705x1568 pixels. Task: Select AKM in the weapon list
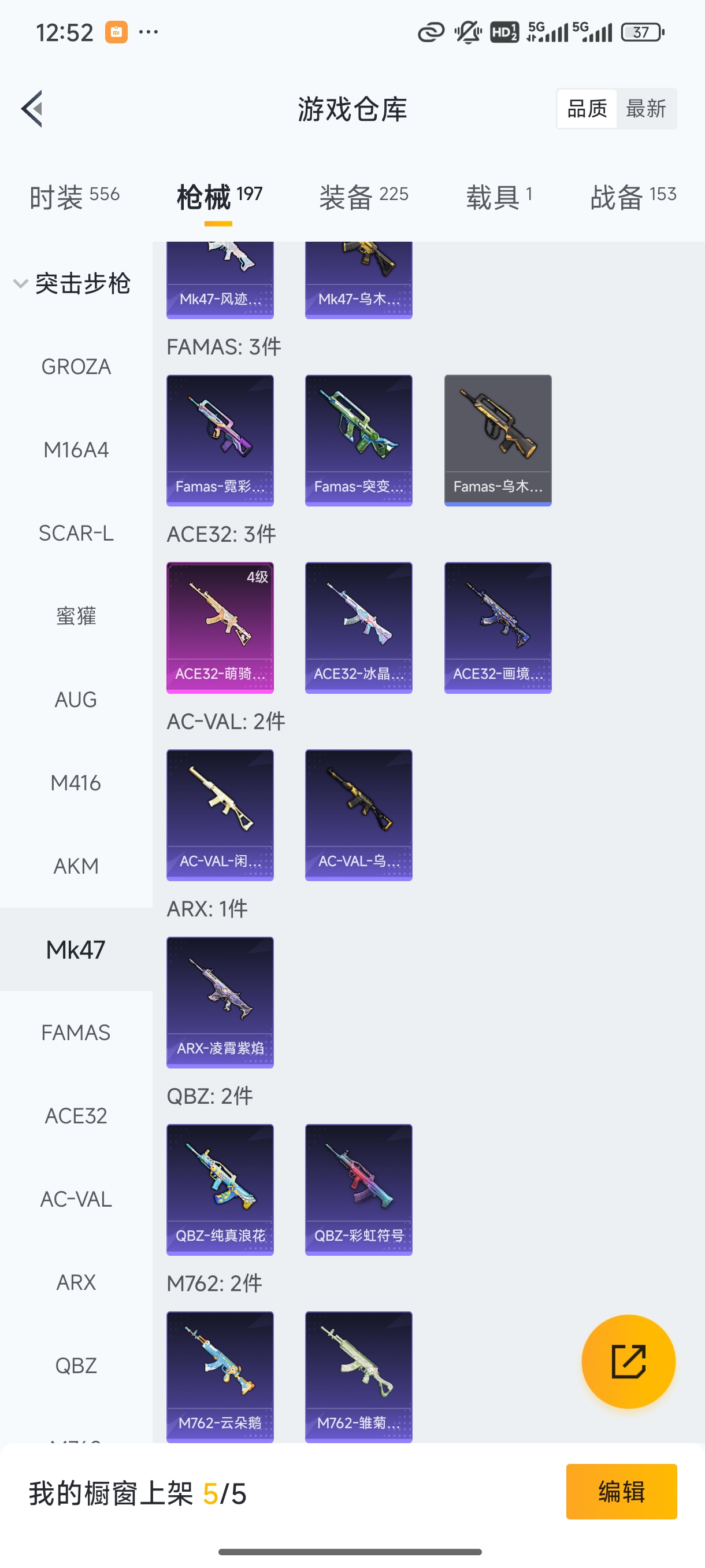coord(76,866)
